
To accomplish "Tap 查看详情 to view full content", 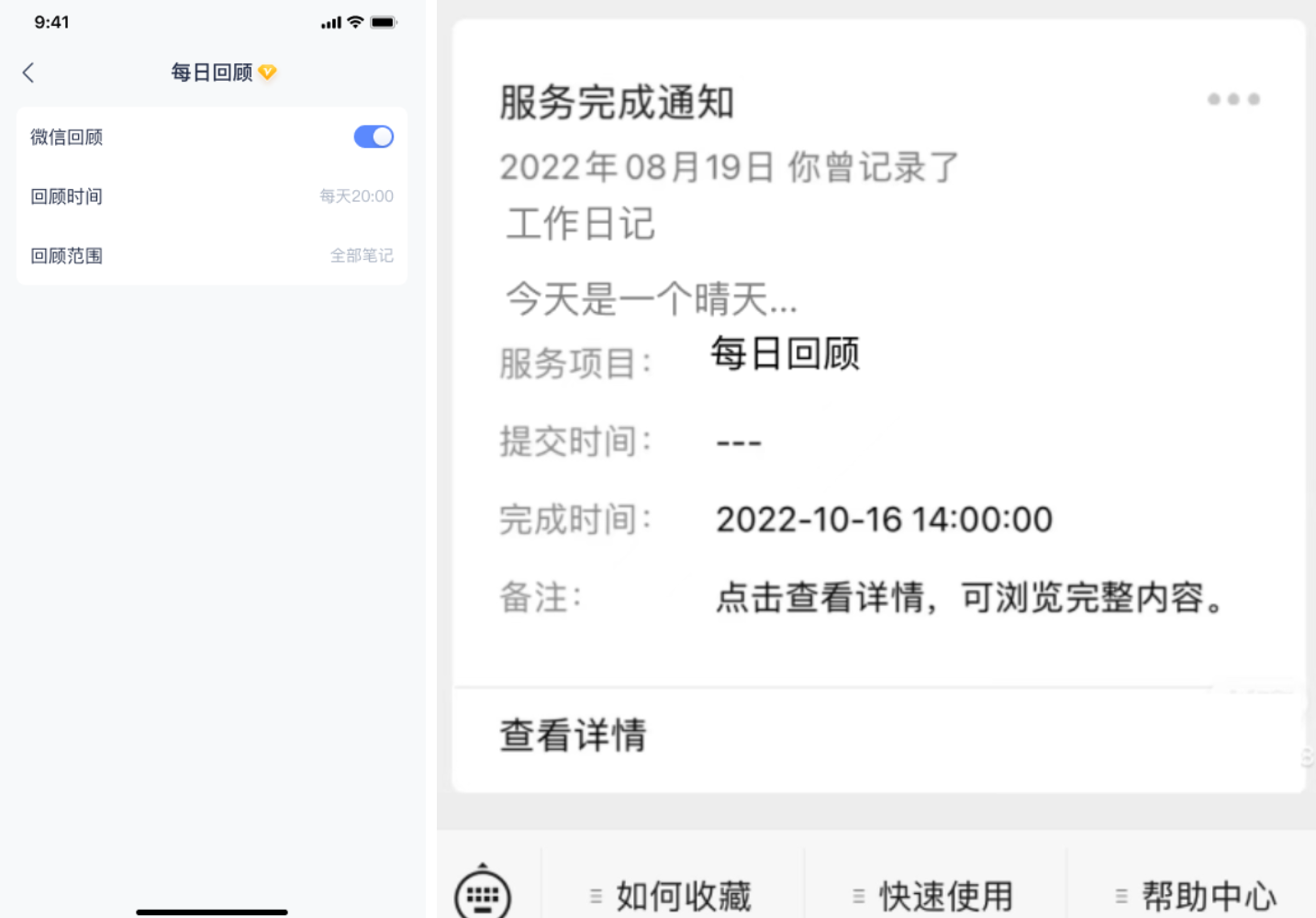I will tap(574, 735).
